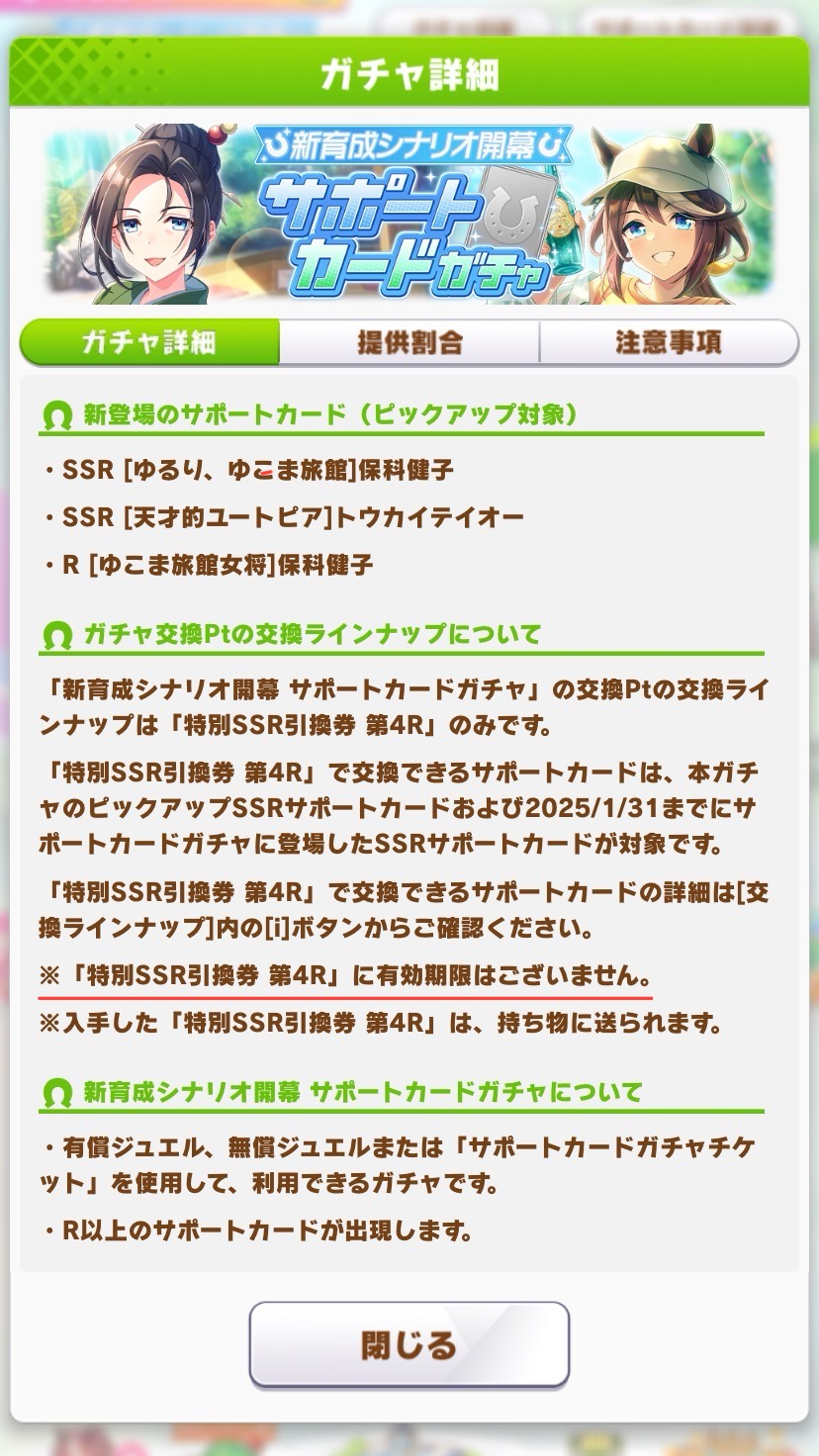The height and width of the screenshot is (1456, 819).
Task: Select the ガチャ詳細 tab
Action: click(149, 343)
